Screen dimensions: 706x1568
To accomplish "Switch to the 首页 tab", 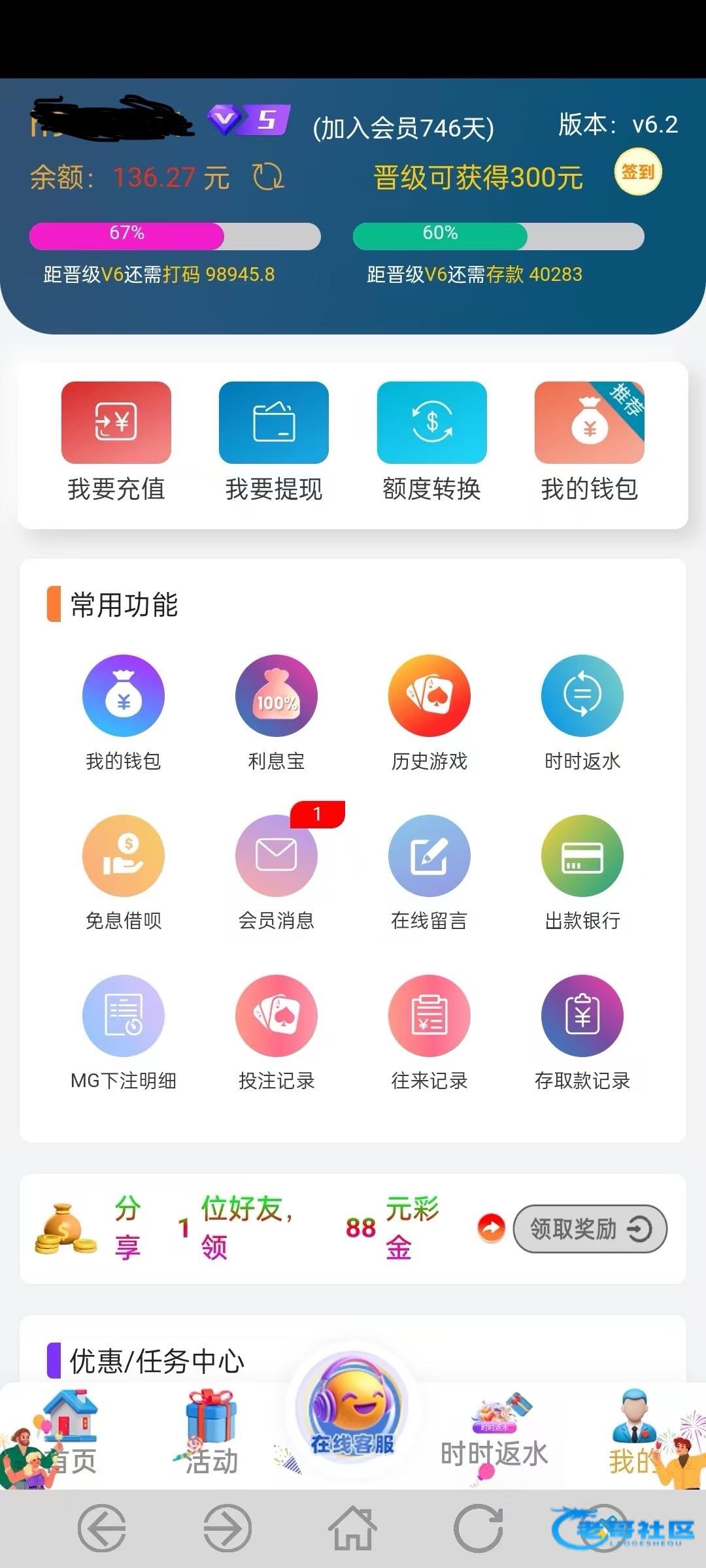I will click(x=71, y=1437).
